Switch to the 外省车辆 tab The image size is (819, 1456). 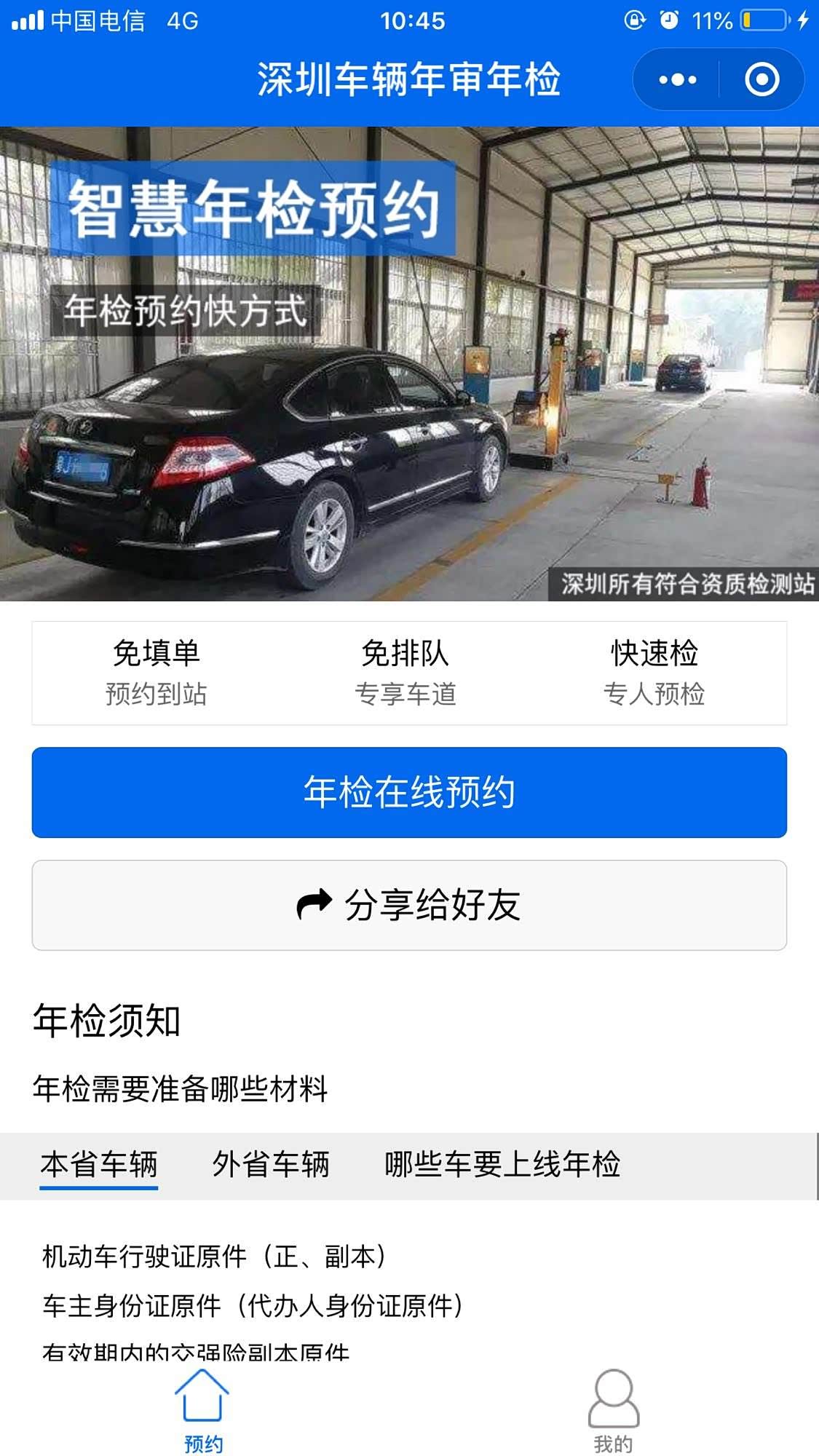[271, 1164]
